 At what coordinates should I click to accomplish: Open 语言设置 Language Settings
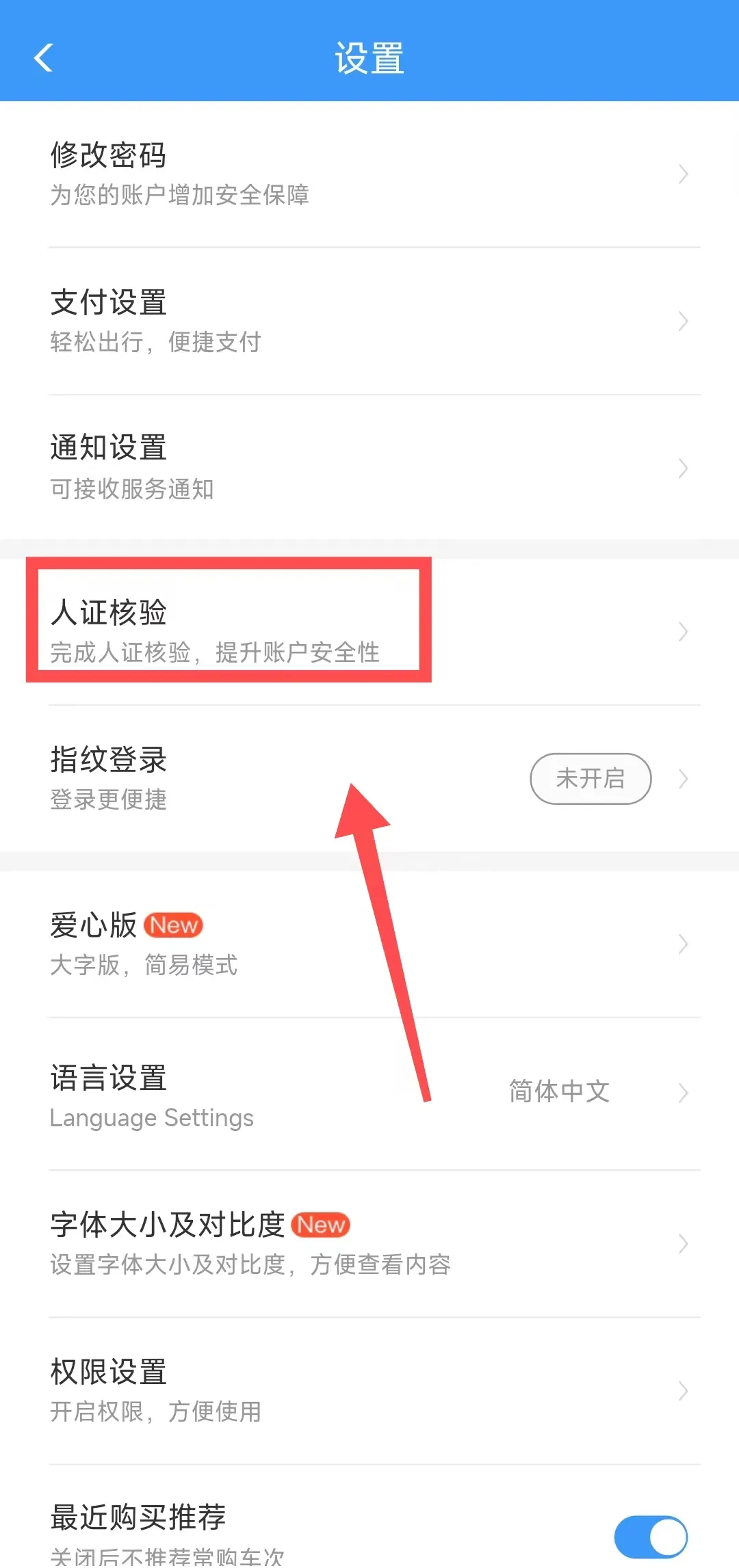[x=369, y=1093]
